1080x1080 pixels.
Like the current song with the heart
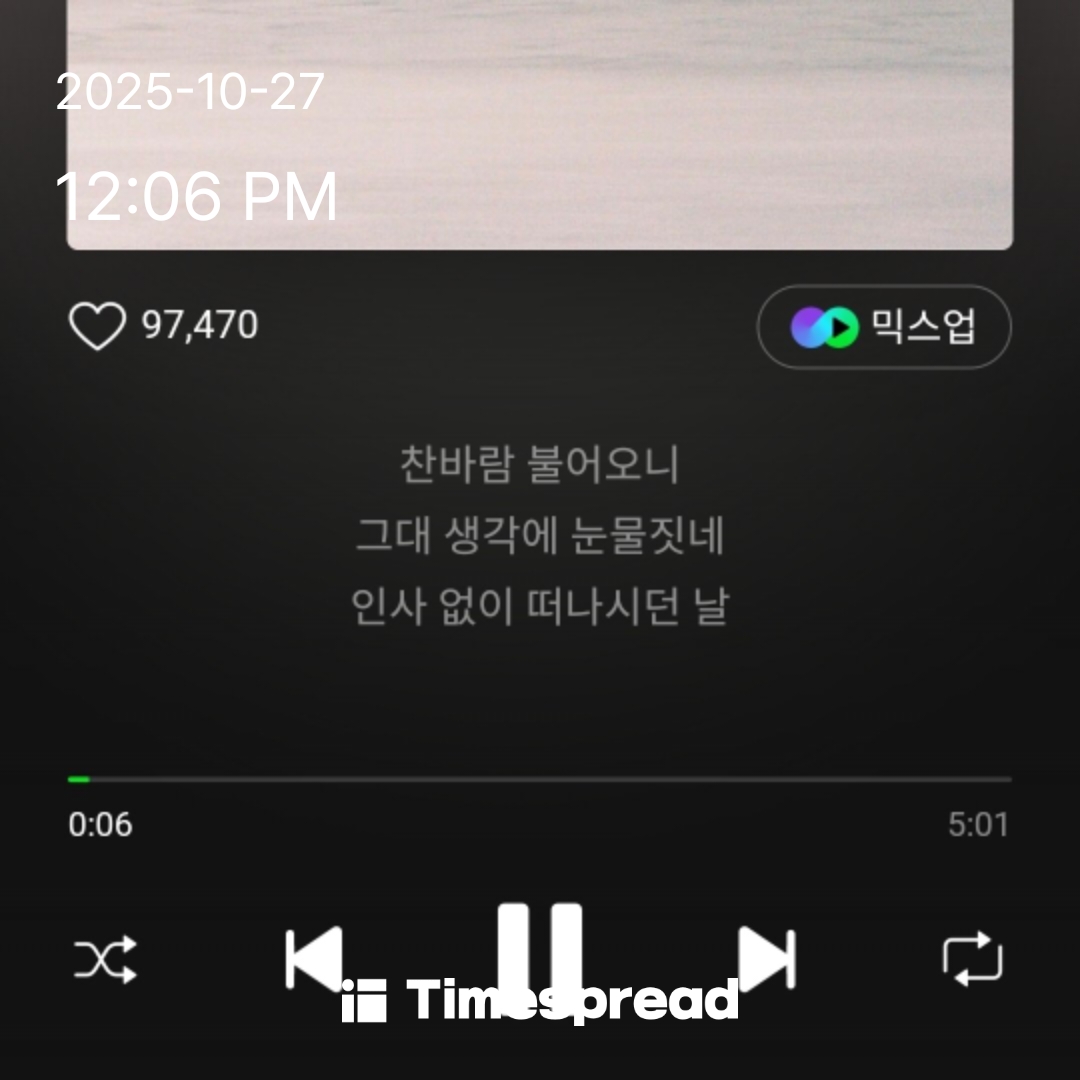(97, 327)
